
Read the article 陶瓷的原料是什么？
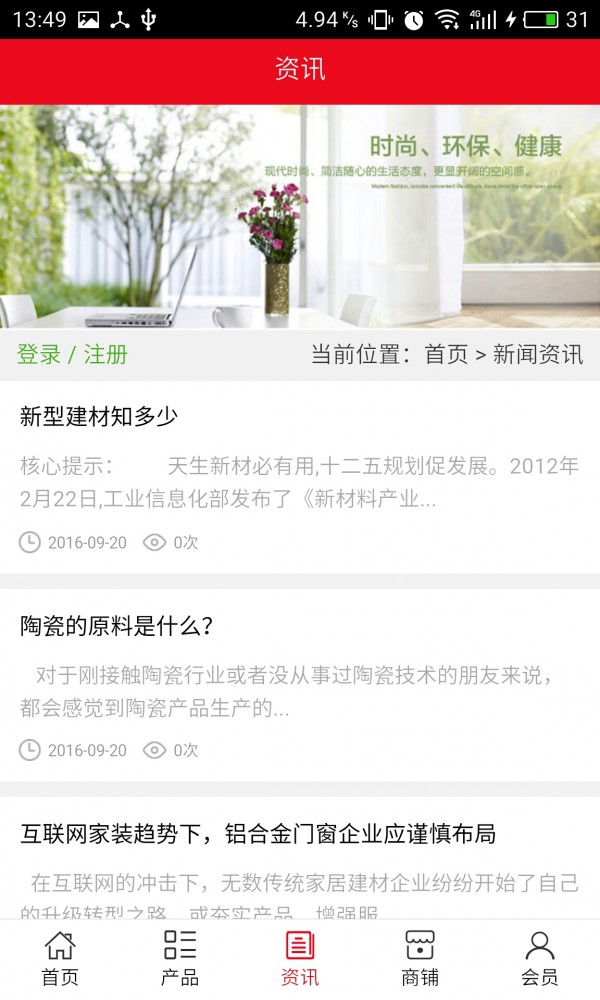(117, 627)
